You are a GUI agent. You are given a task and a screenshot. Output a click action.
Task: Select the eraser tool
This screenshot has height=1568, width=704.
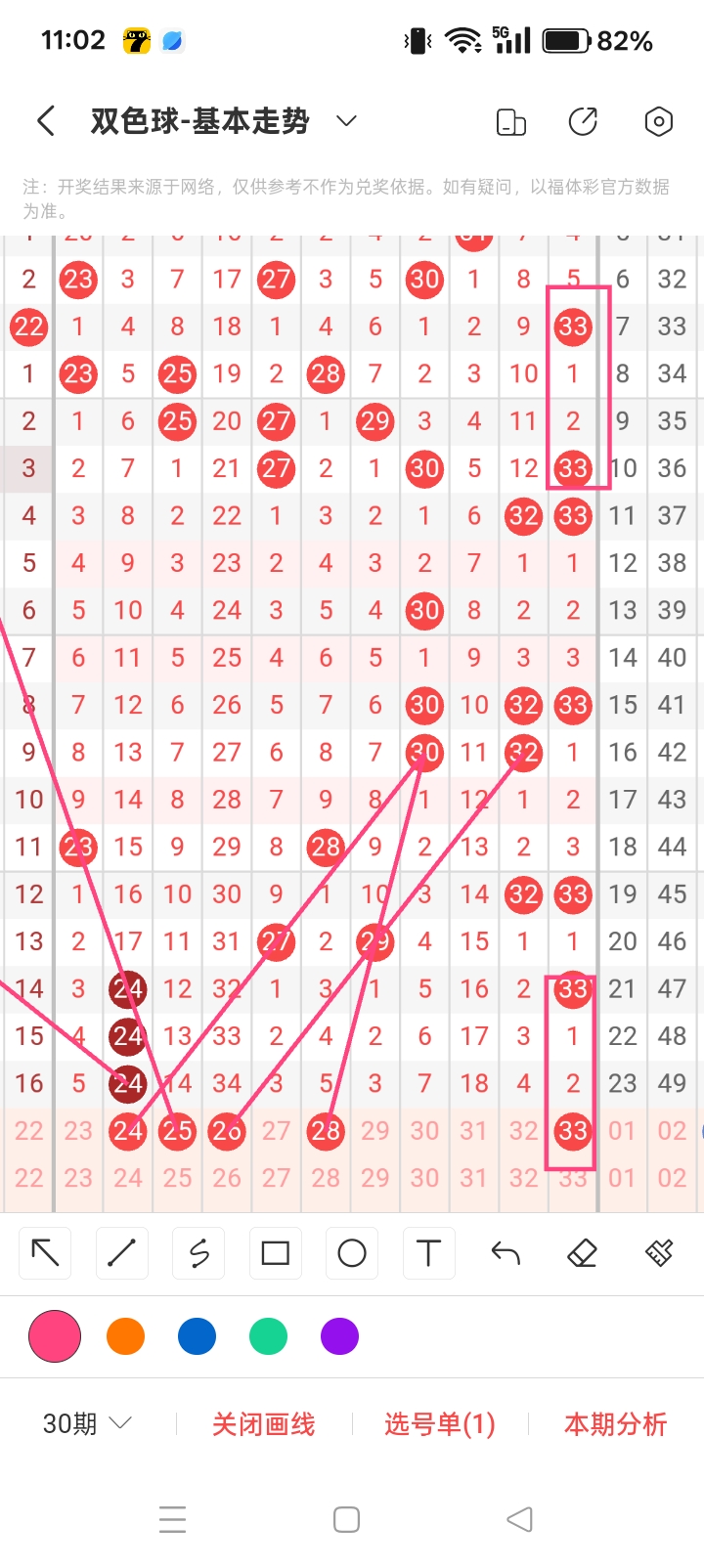click(582, 1252)
